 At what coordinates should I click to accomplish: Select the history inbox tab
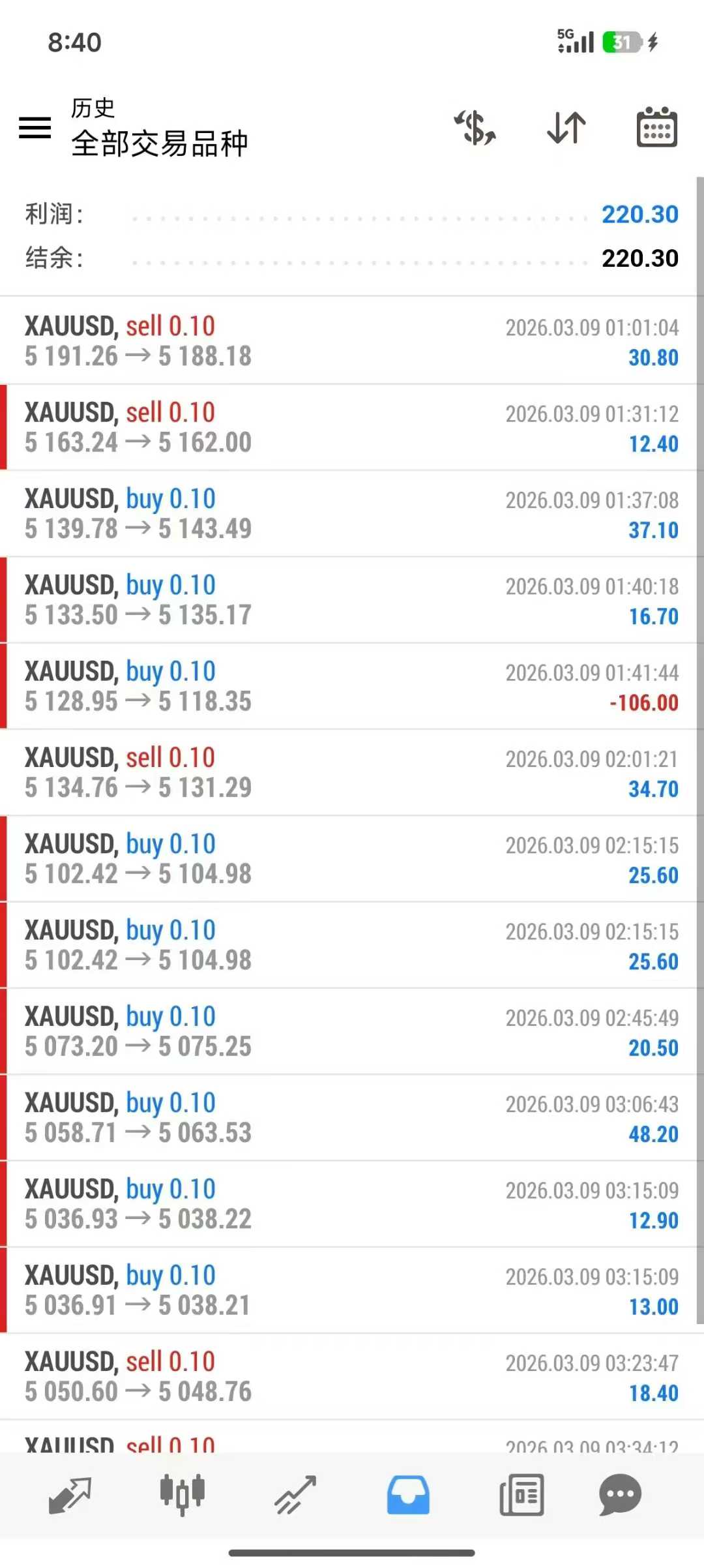408,1495
